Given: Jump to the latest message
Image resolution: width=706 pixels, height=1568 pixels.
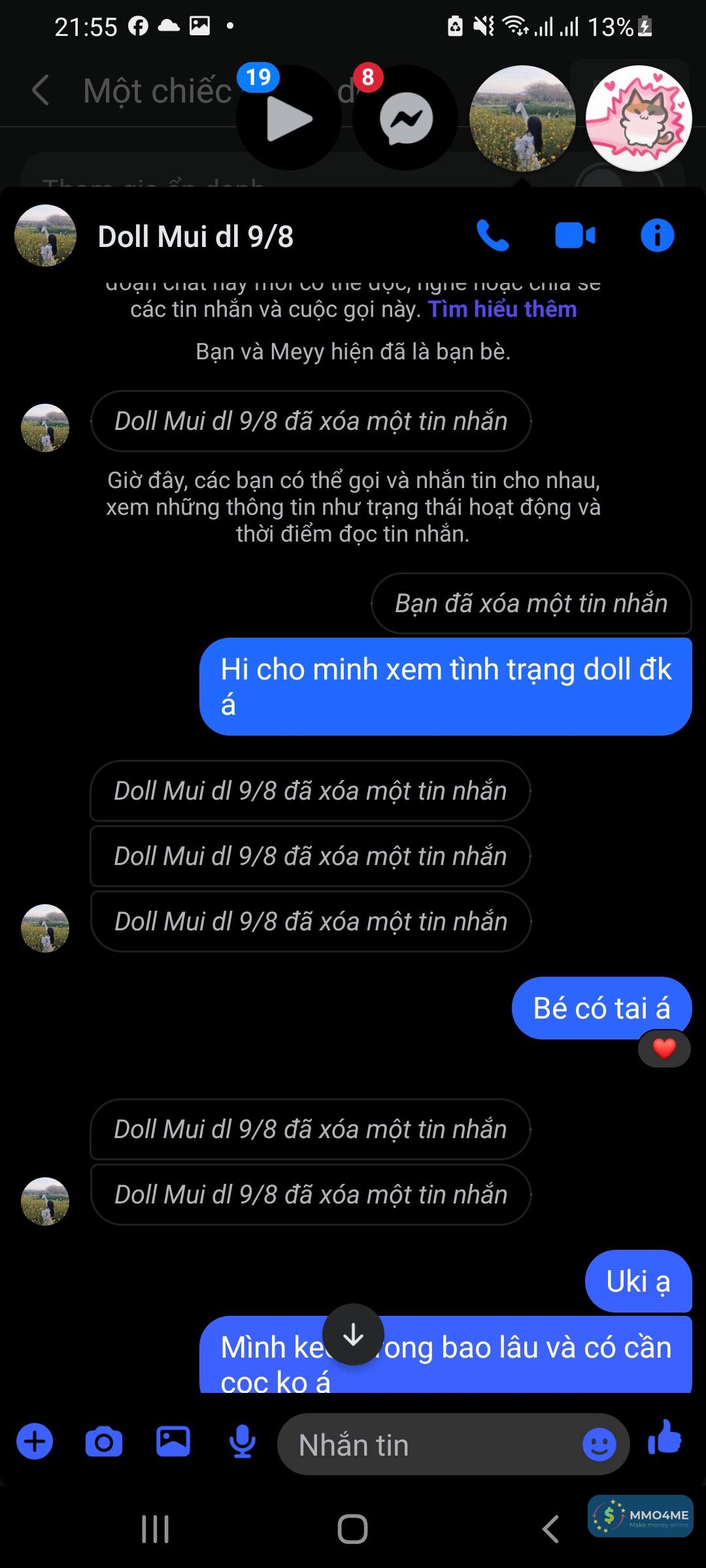Looking at the screenshot, I should click(x=353, y=1335).
